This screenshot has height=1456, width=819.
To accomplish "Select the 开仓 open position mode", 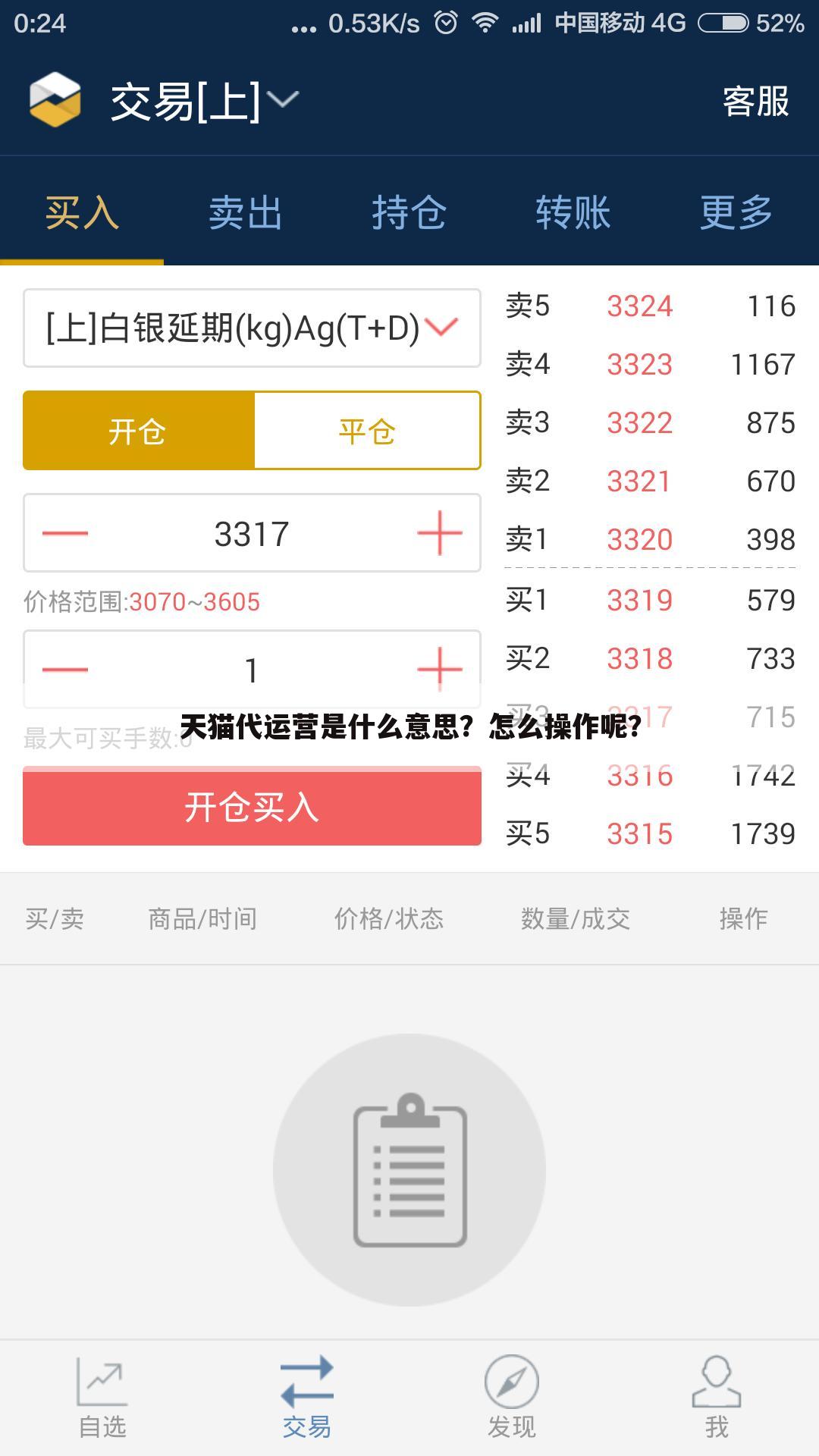I will coord(138,431).
